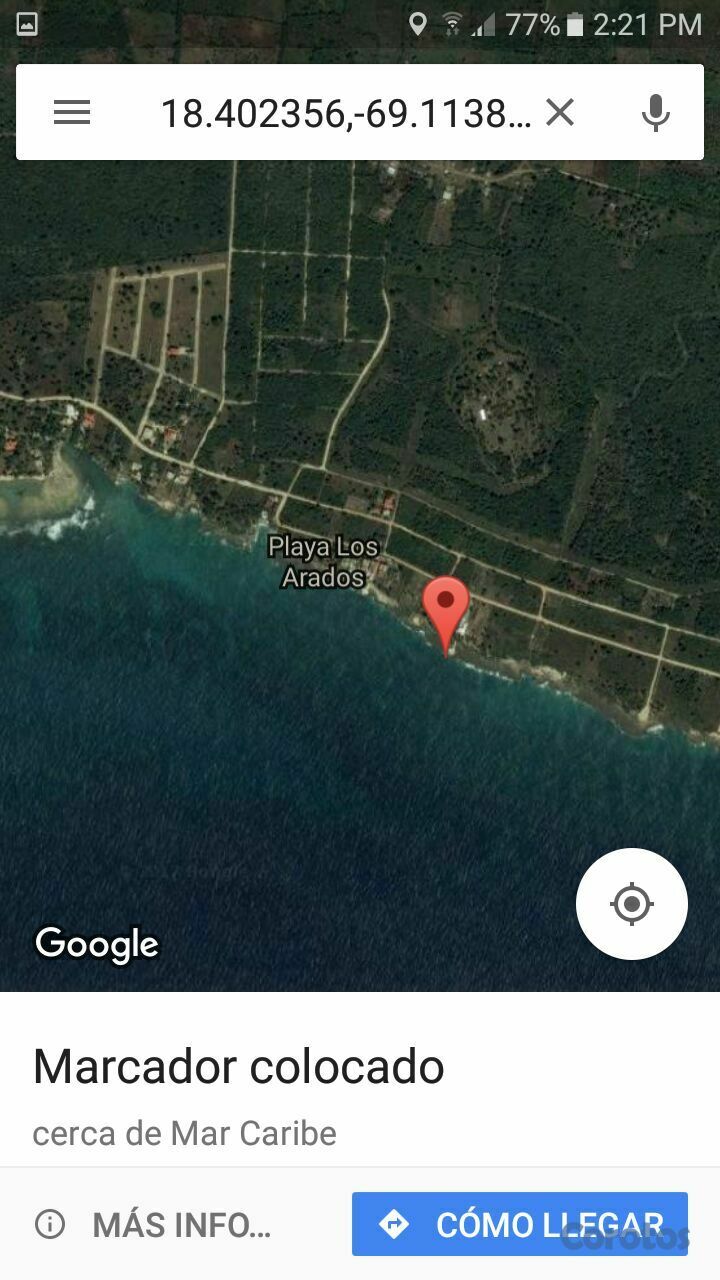The image size is (720, 1280).
Task: Clear the search coordinates with the X
Action: point(560,112)
